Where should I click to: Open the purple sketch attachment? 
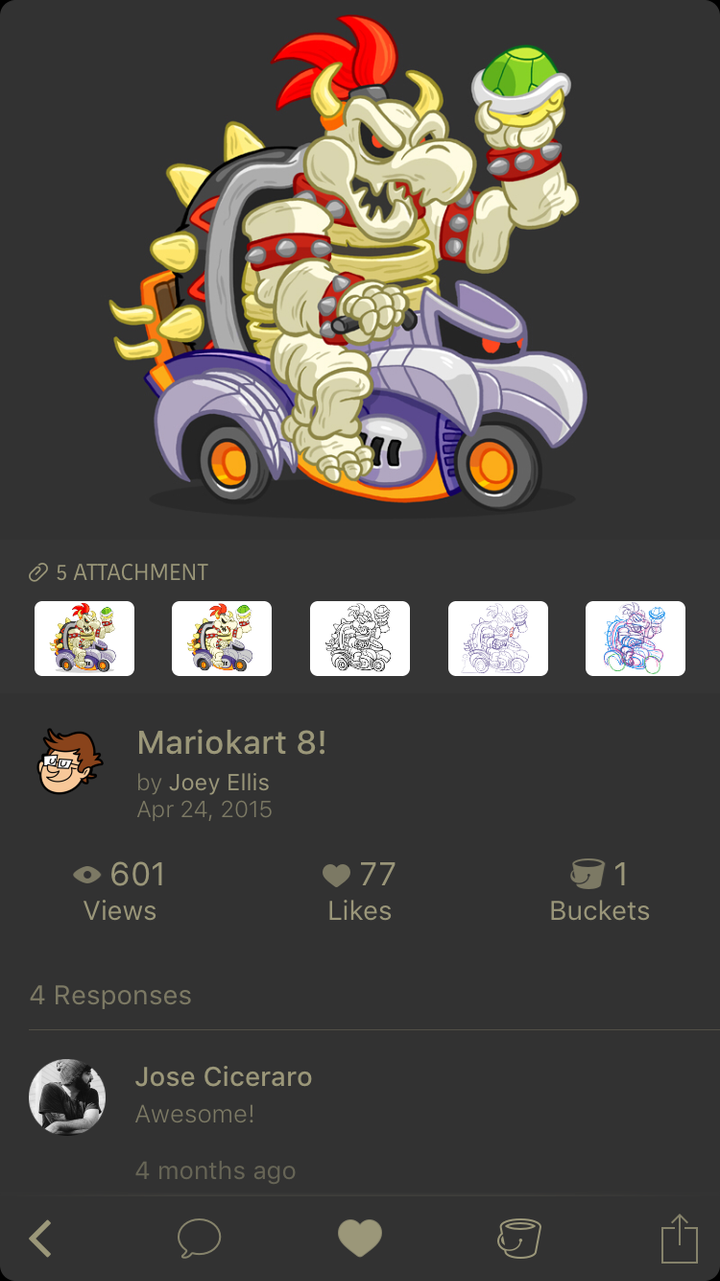tap(498, 638)
